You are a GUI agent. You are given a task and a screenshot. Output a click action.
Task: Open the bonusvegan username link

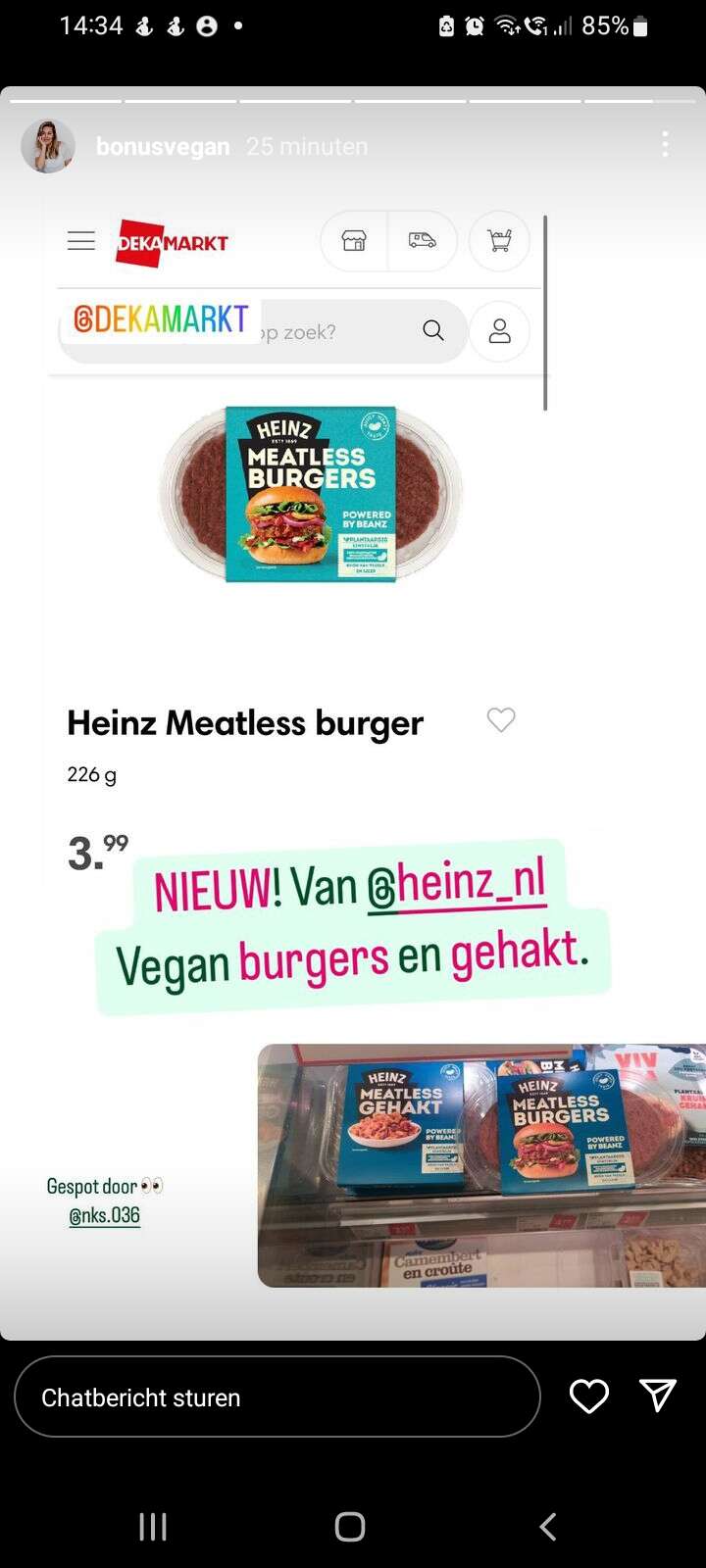pos(163,146)
